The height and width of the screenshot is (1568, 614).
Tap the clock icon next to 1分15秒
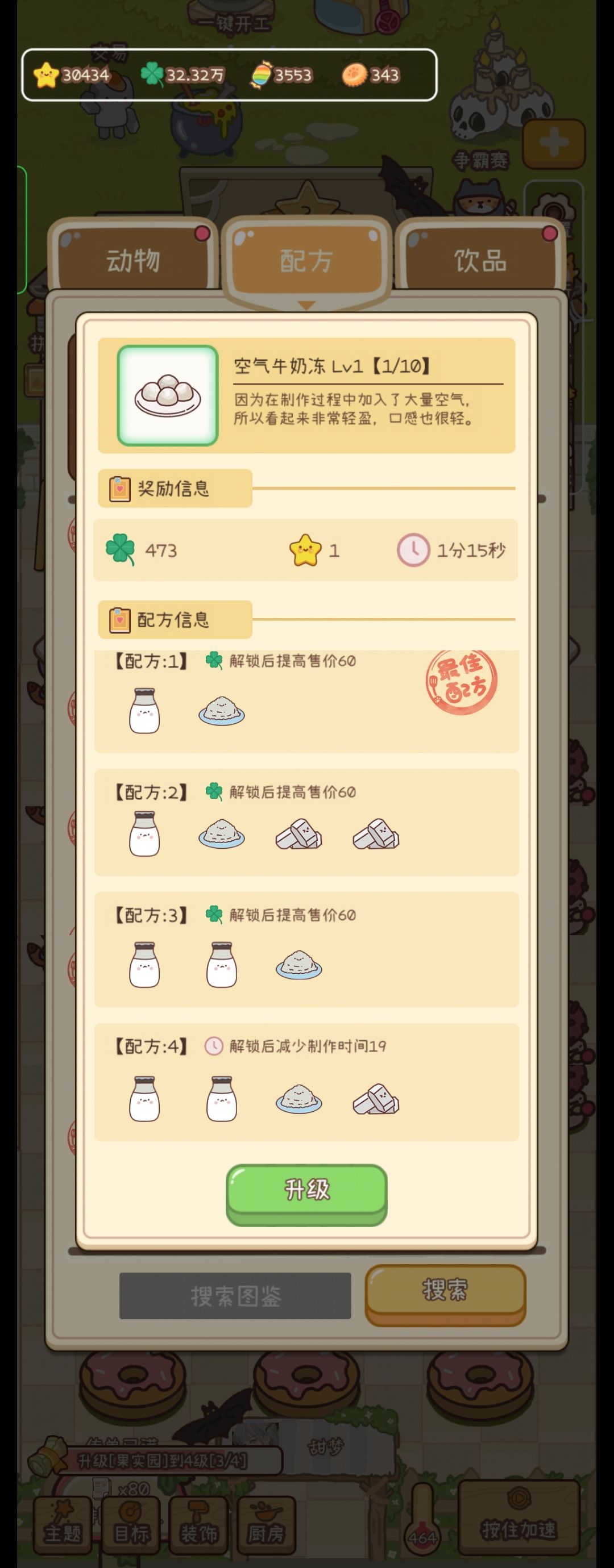click(x=415, y=550)
